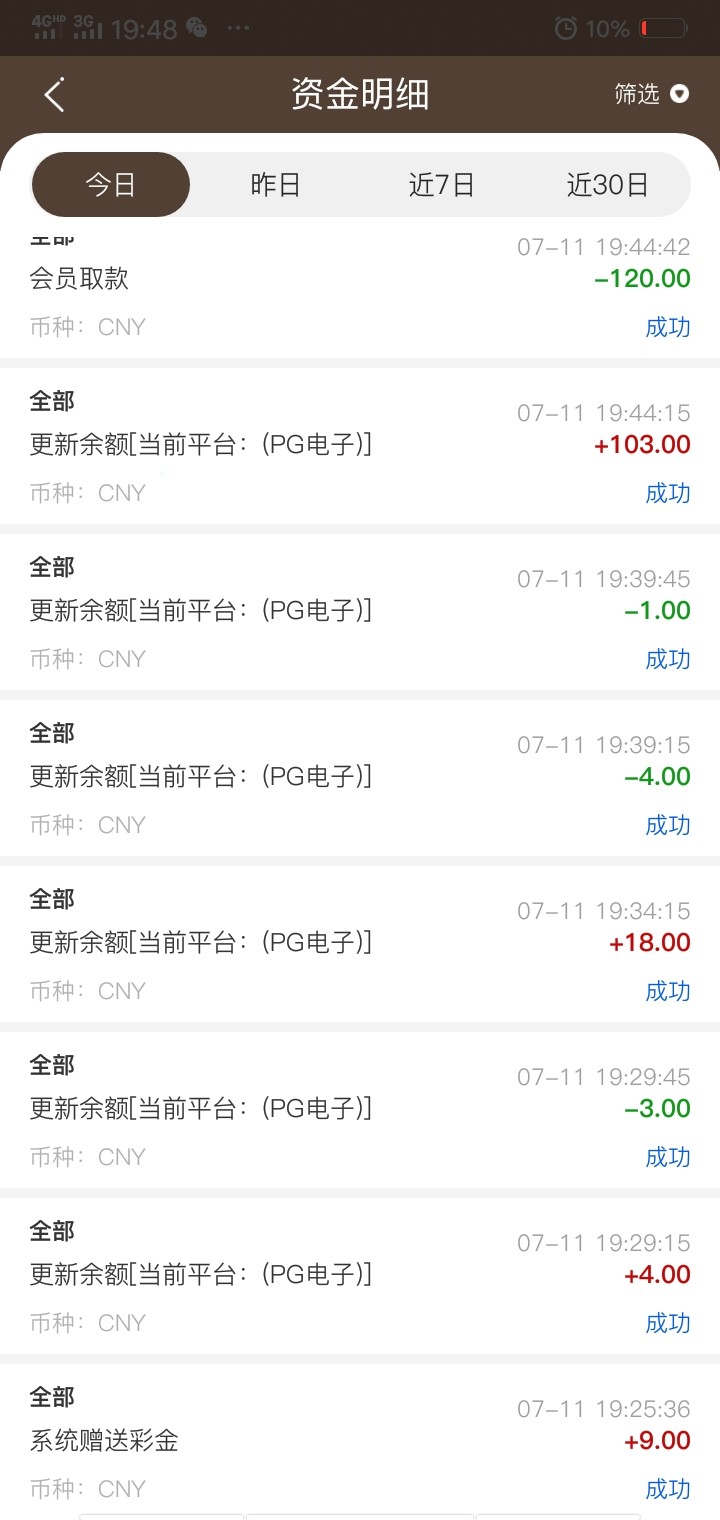View the 近30日 records
Viewport: 720px width, 1520px height.
[607, 185]
